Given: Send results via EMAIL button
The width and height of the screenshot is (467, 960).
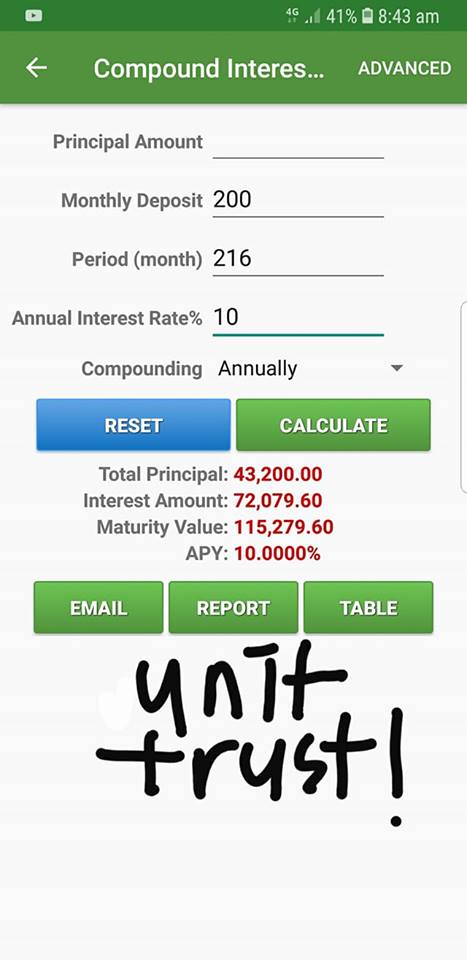Looking at the screenshot, I should click(99, 607).
